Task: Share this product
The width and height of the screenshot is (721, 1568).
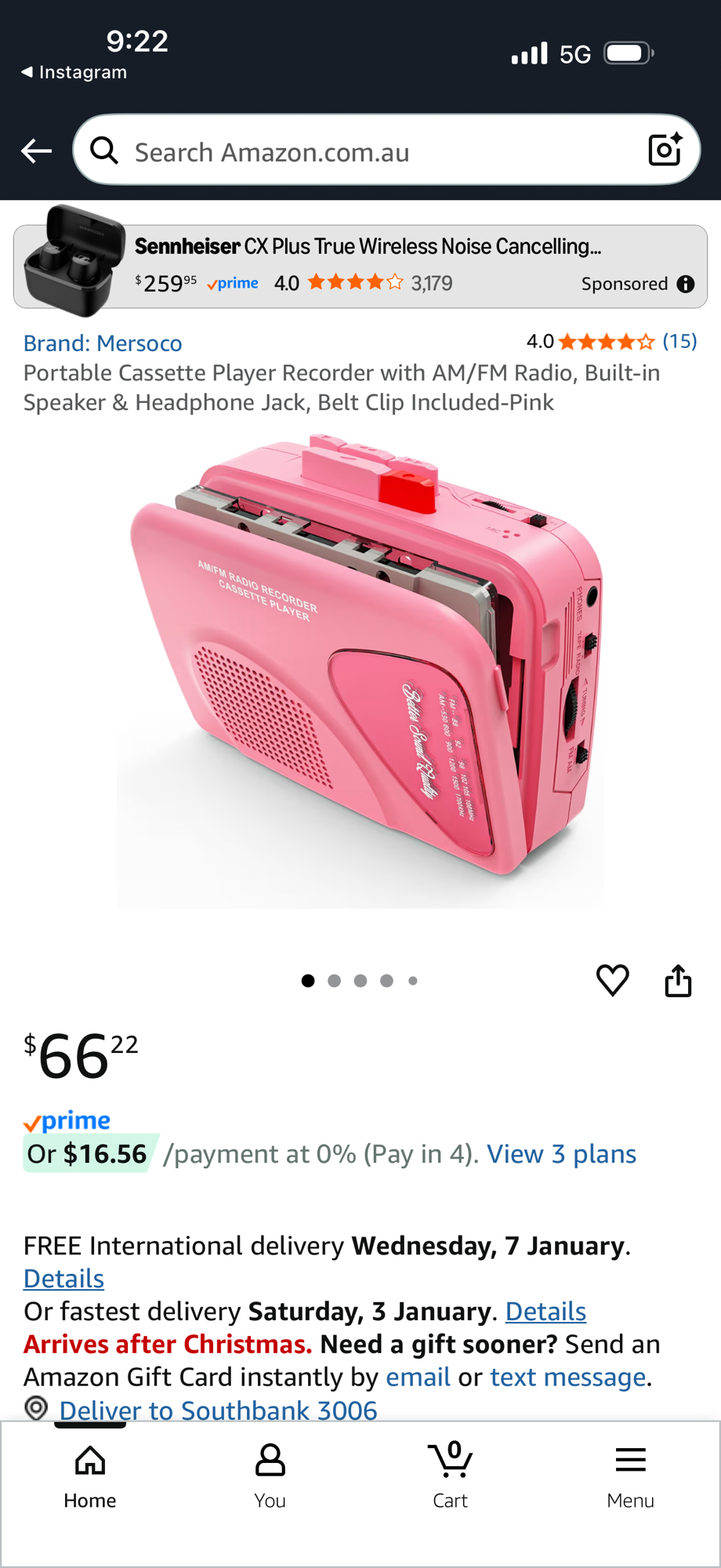Action: [x=678, y=981]
